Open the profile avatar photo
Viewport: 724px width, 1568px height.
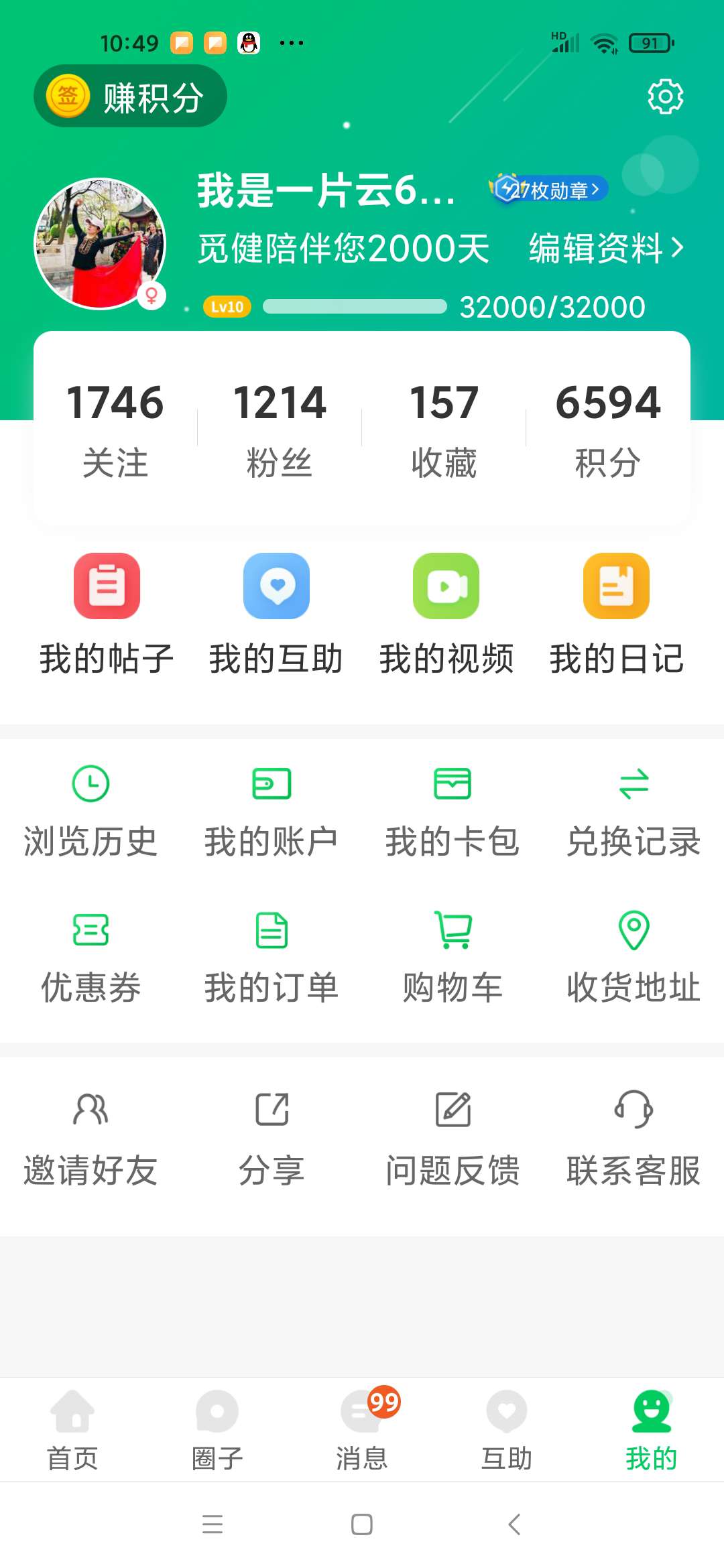[100, 244]
